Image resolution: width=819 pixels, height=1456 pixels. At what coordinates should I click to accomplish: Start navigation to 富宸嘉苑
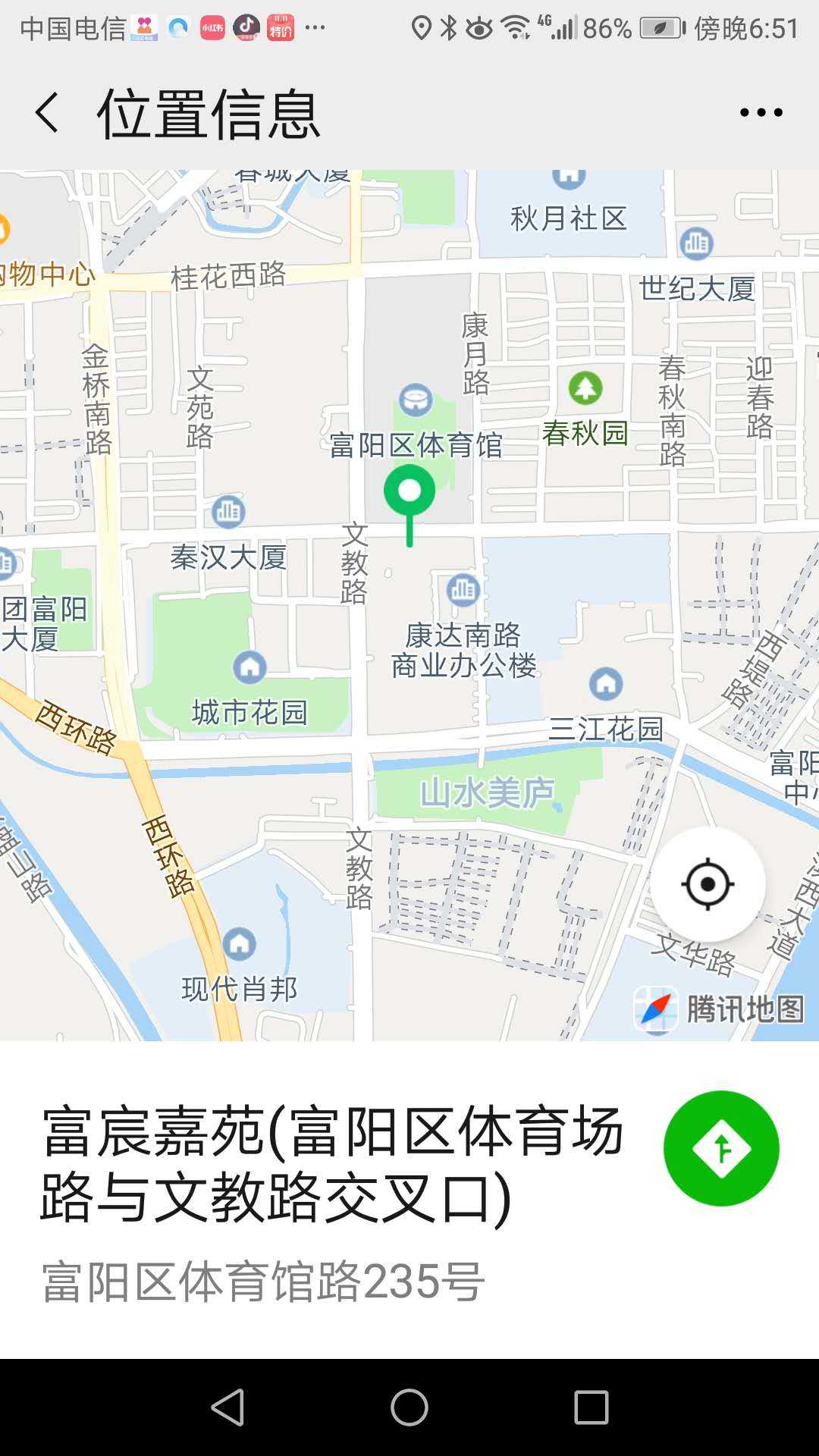tap(721, 1148)
